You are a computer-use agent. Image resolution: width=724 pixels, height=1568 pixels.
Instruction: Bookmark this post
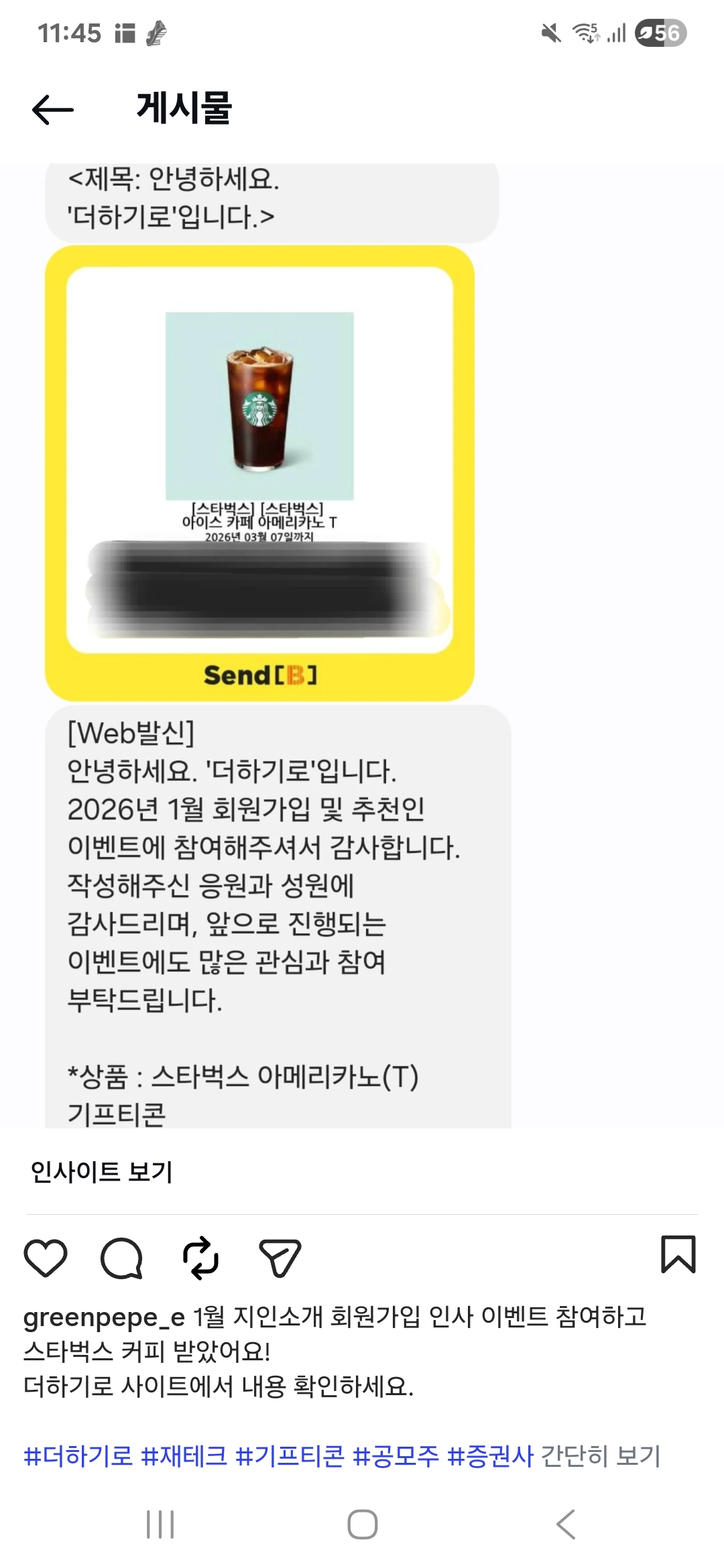tap(678, 1254)
